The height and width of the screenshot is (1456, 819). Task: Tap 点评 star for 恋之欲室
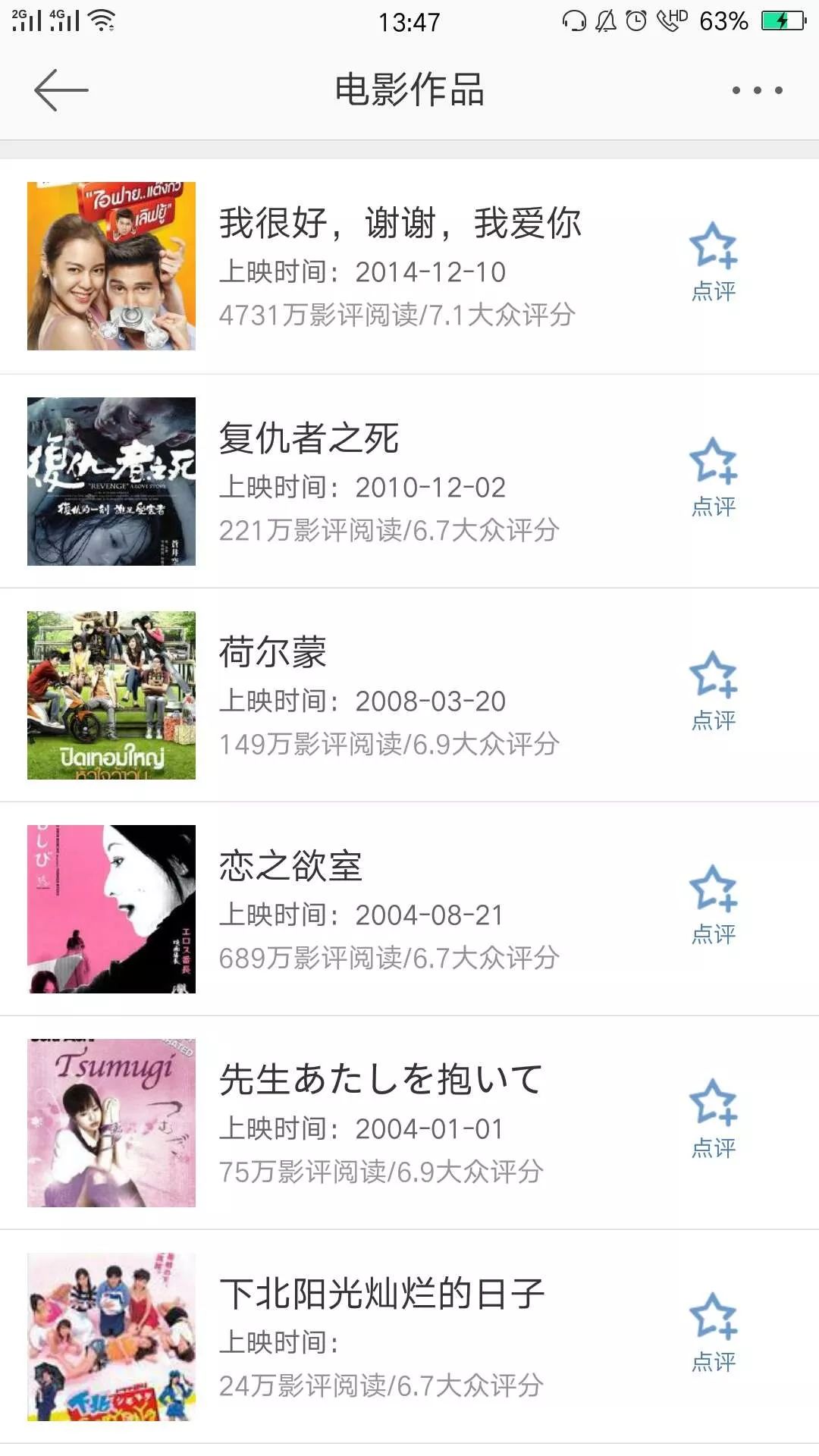click(714, 905)
